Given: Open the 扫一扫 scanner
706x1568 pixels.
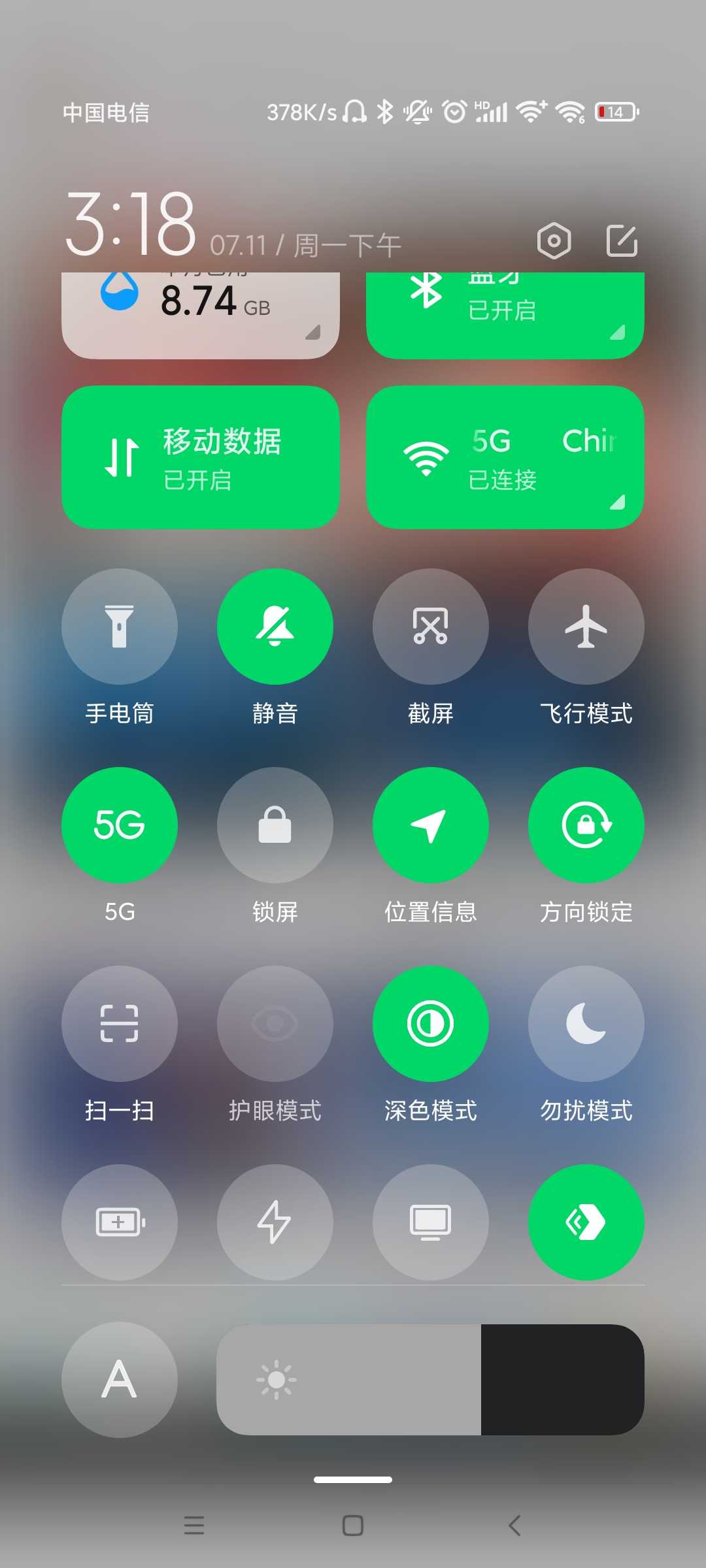Looking at the screenshot, I should [120, 1024].
